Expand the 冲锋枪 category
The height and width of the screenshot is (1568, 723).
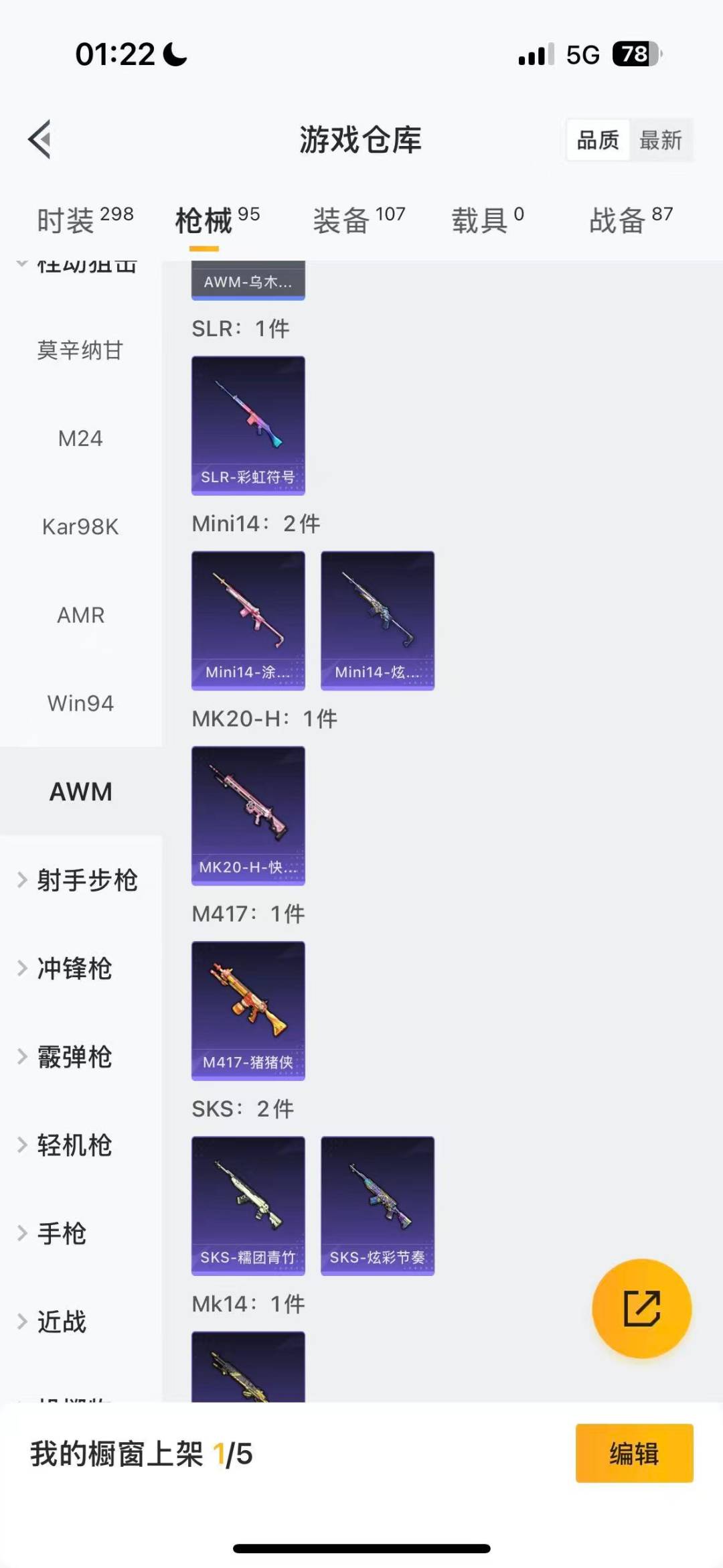click(x=74, y=969)
